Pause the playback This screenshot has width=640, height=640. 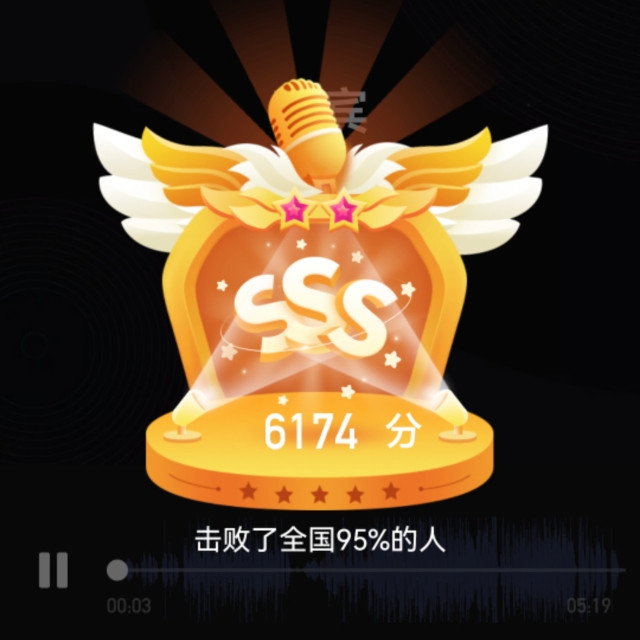click(x=53, y=570)
